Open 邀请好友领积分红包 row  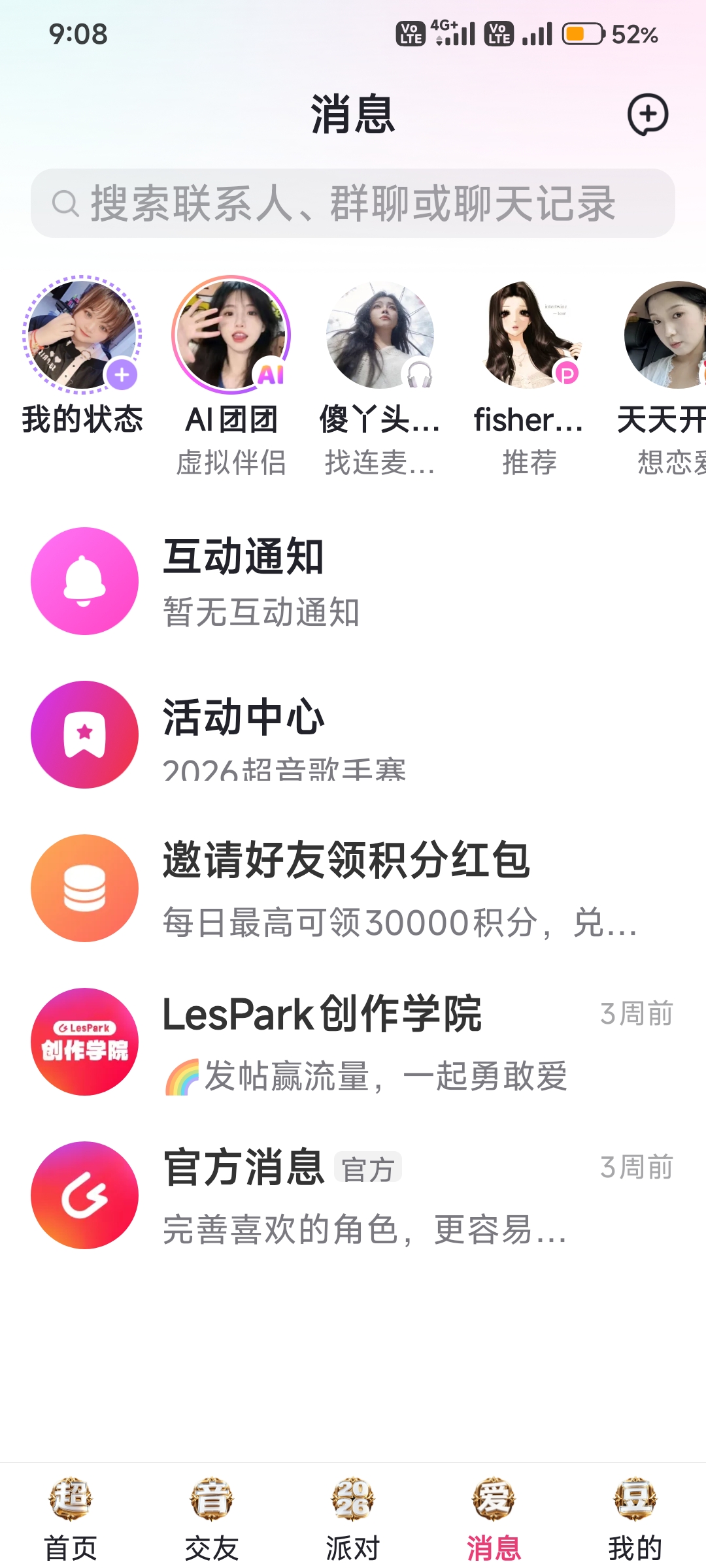(353, 889)
